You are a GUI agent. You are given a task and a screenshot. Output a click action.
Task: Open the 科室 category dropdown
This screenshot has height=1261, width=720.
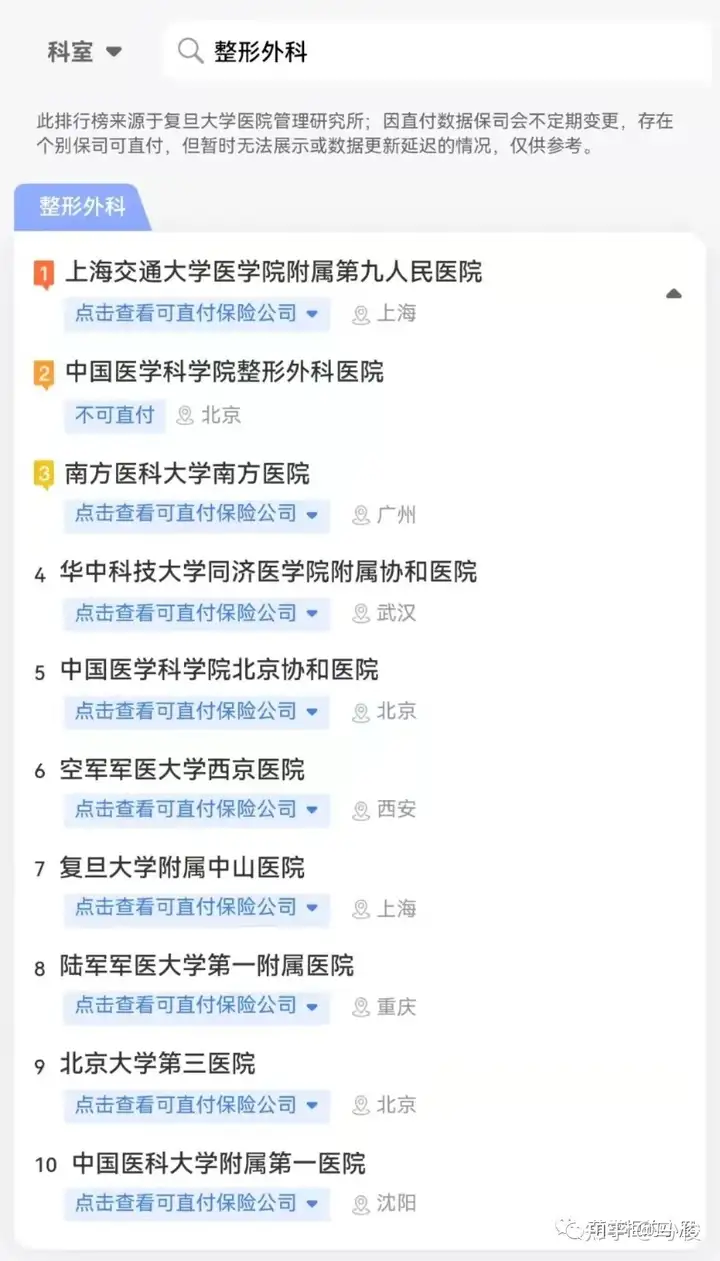pos(85,52)
